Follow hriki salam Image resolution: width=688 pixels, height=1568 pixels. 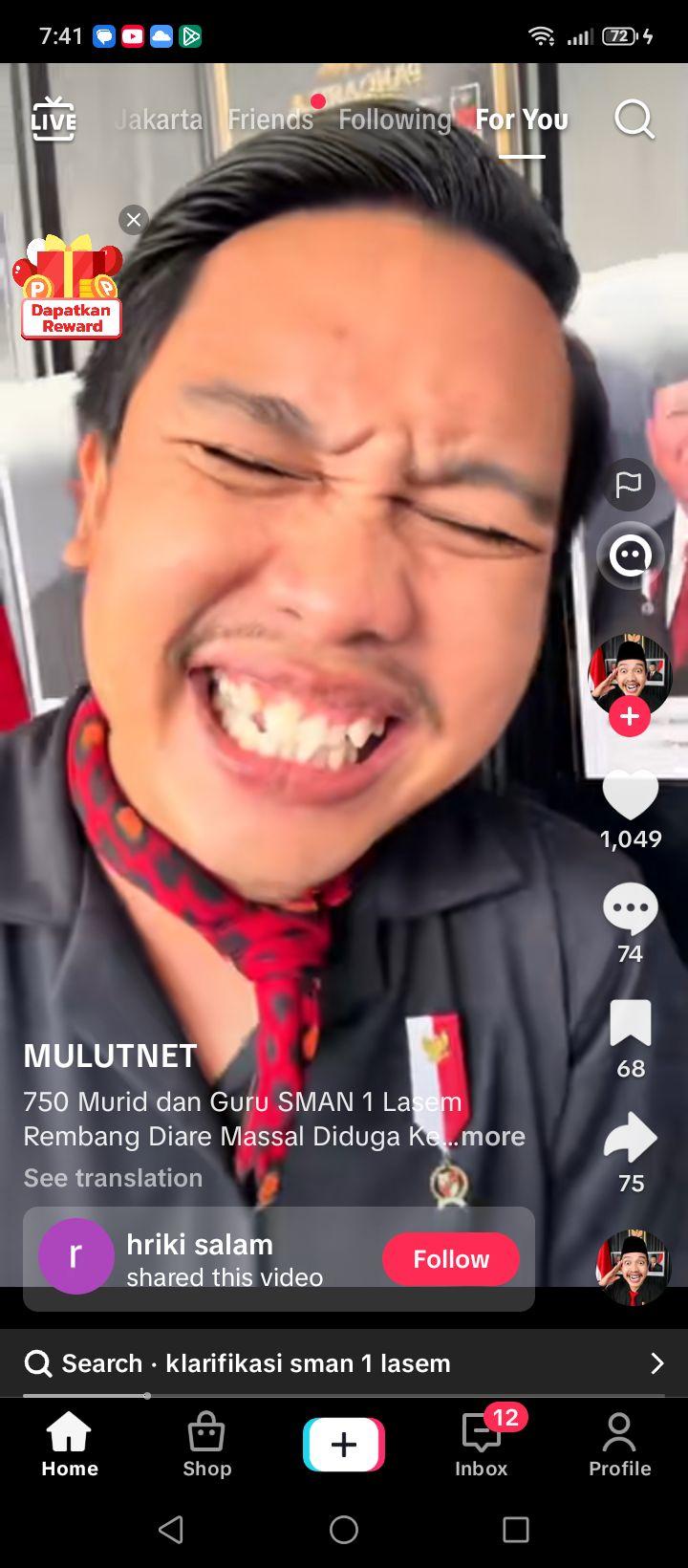coord(451,1259)
